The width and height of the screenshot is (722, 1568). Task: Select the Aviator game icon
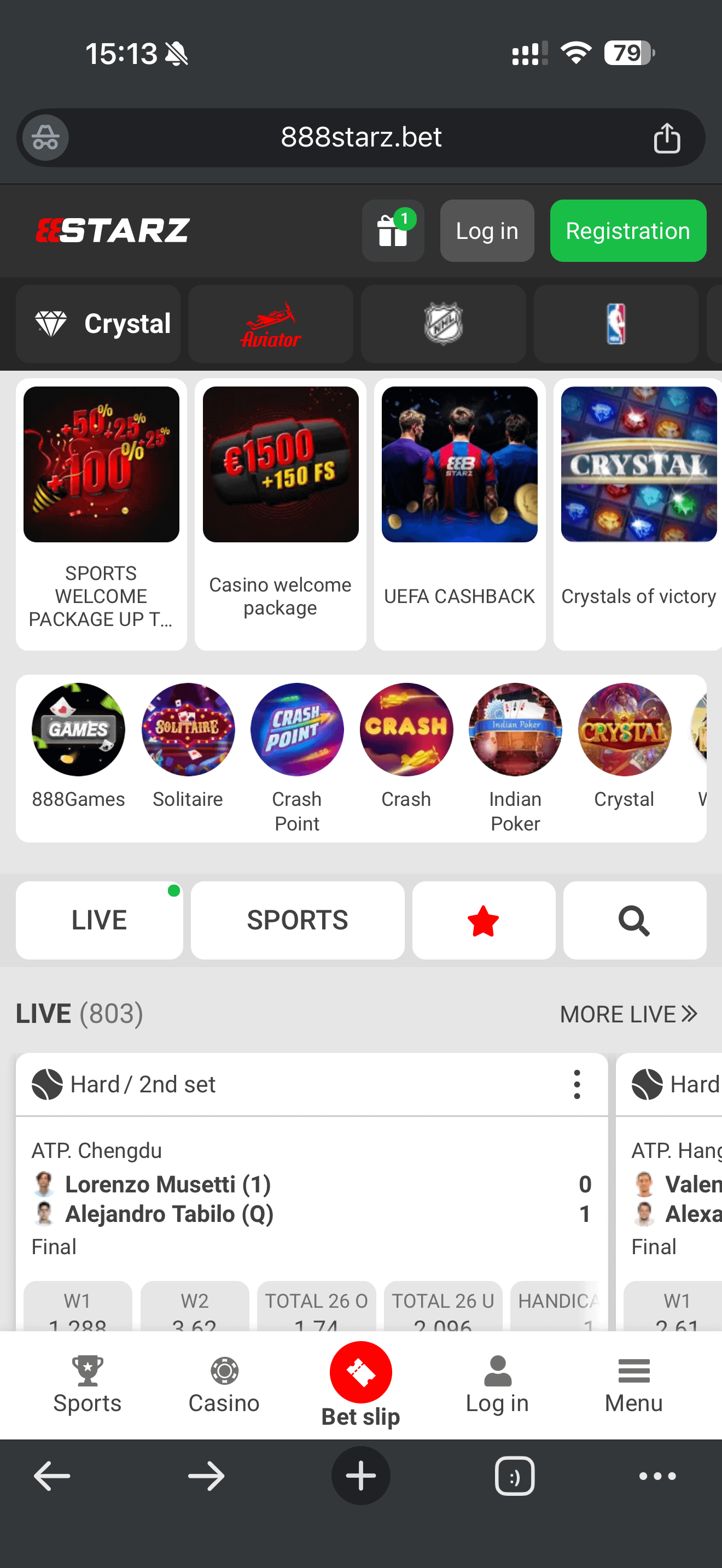[270, 324]
